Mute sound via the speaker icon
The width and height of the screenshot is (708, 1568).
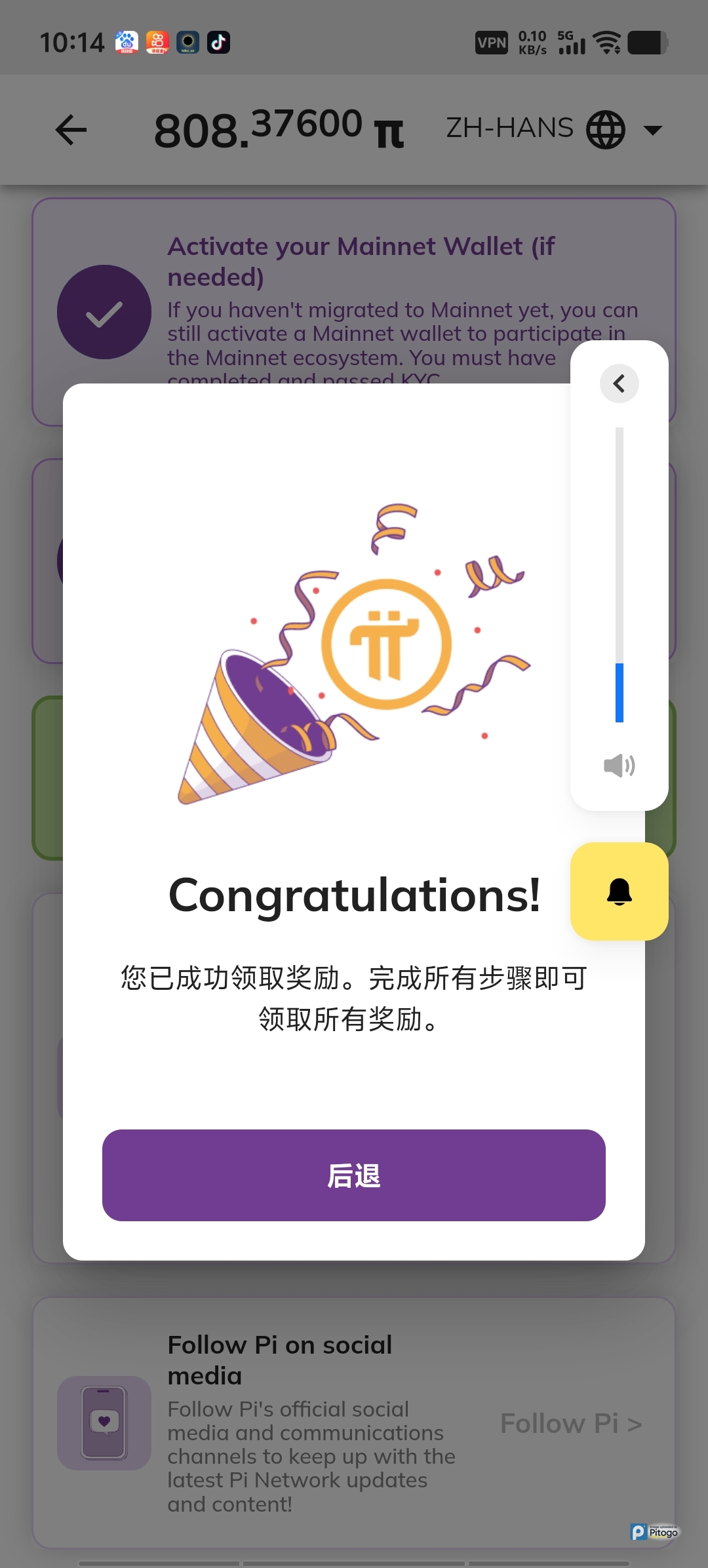point(619,765)
